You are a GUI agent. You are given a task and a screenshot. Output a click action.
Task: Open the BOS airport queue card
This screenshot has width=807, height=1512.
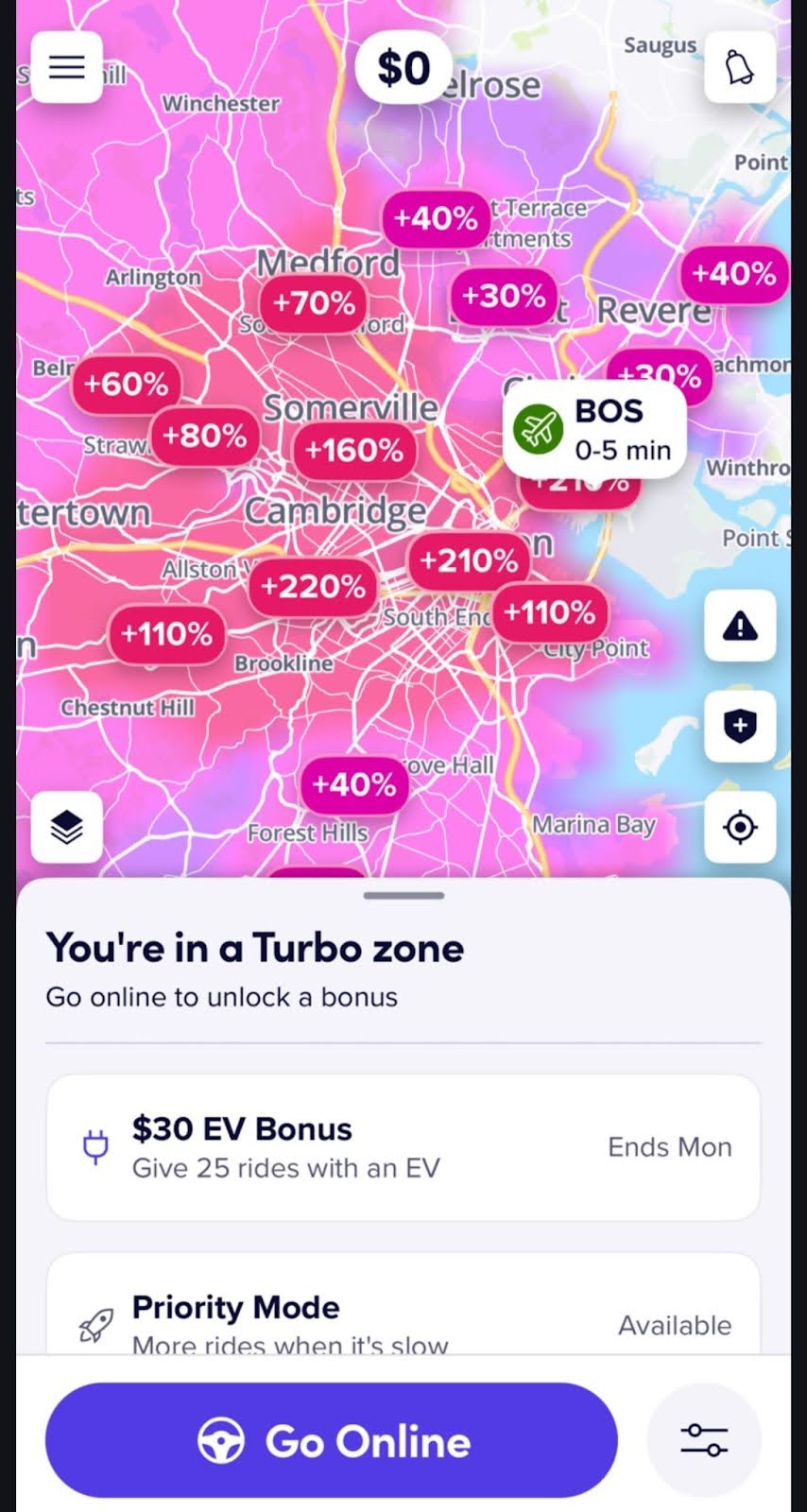pos(595,430)
